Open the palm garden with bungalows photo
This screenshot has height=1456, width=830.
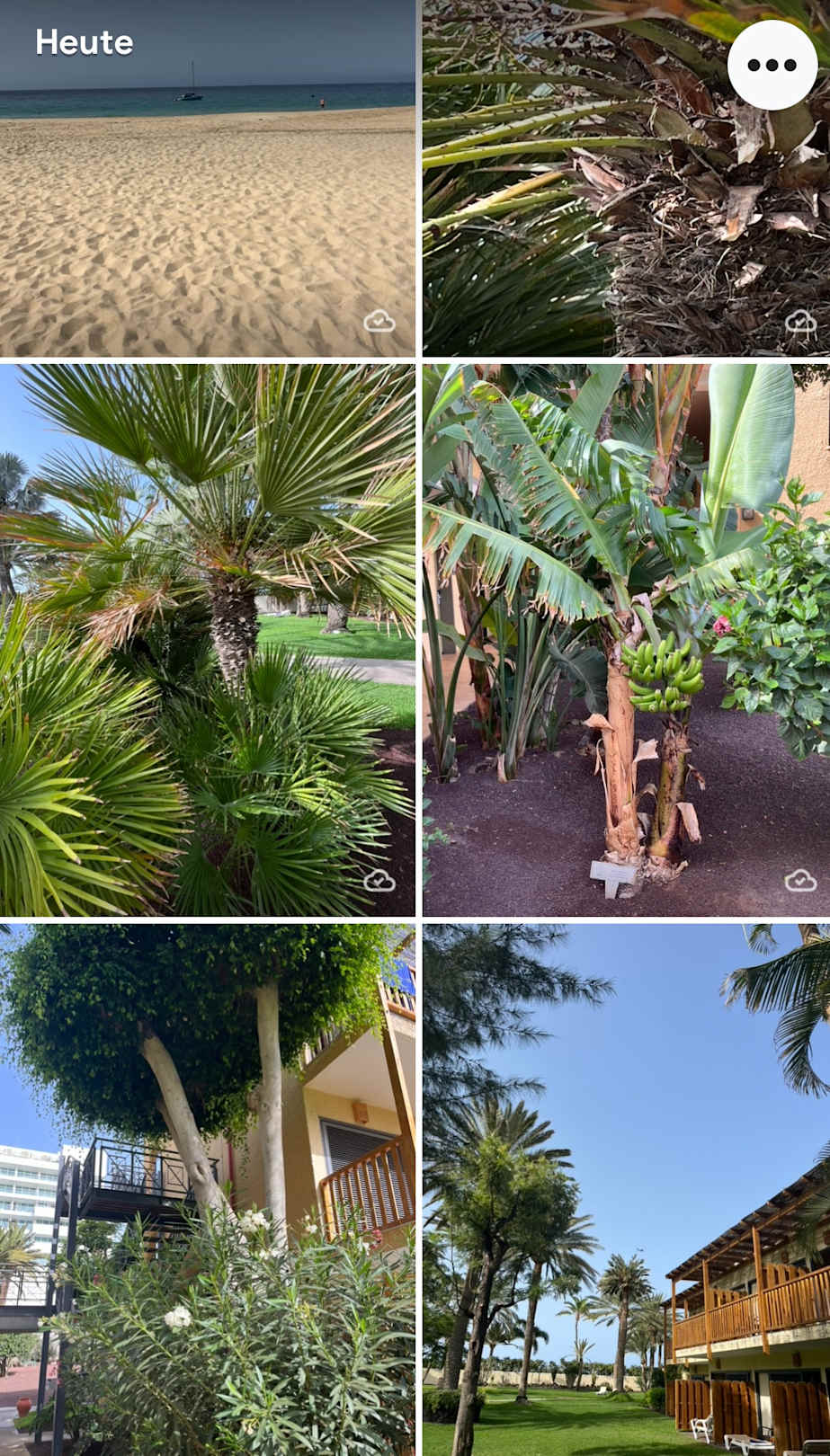tap(626, 1188)
